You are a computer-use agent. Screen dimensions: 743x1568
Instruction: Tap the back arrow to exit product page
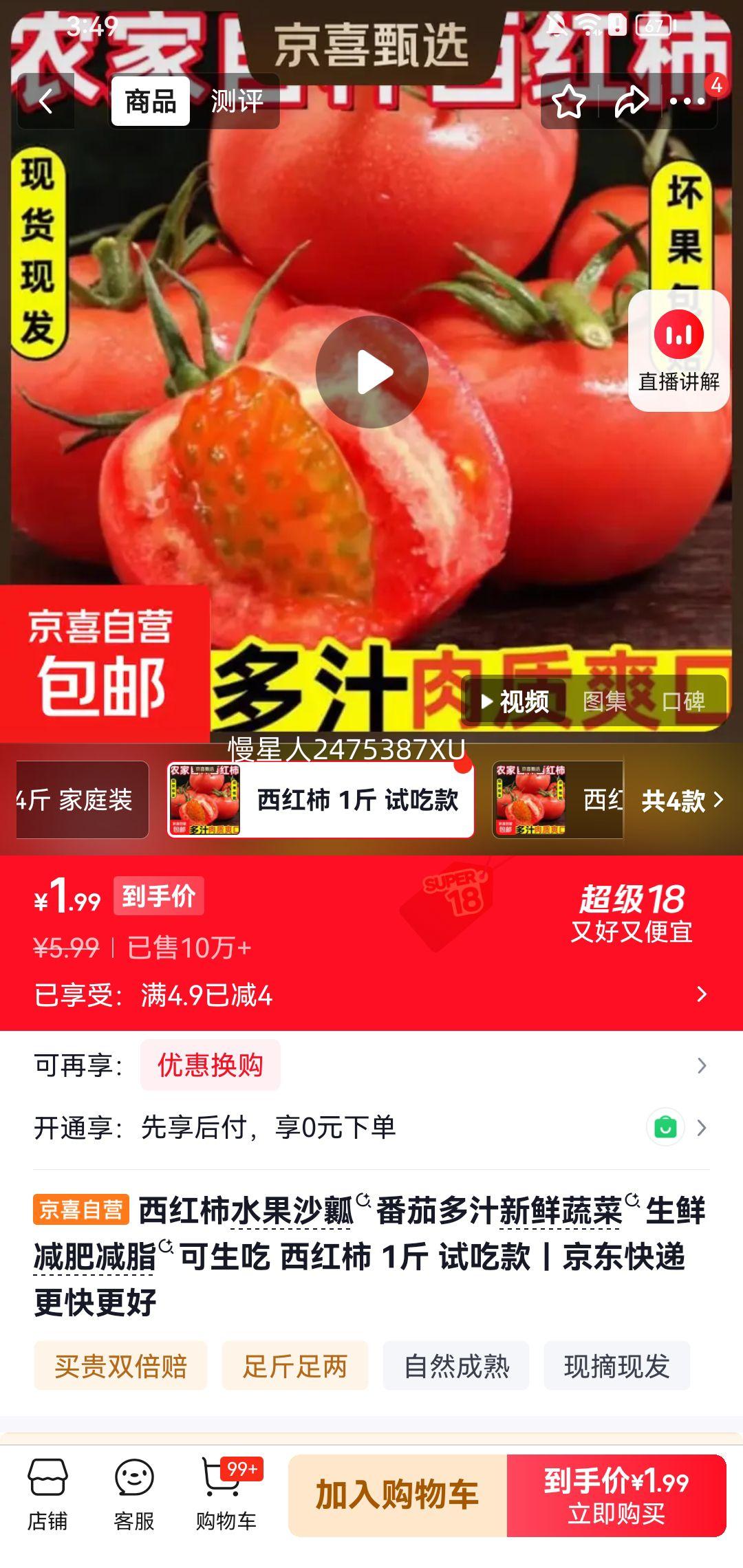point(44,102)
